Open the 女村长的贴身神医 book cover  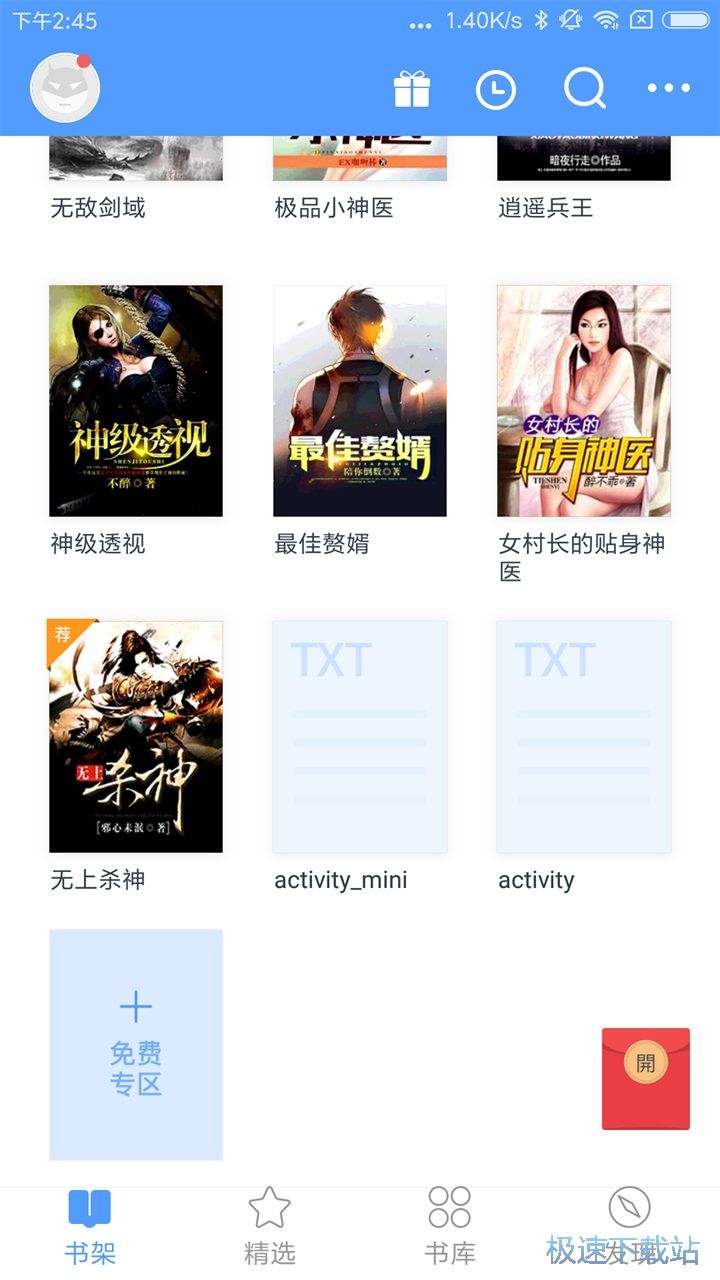point(583,400)
